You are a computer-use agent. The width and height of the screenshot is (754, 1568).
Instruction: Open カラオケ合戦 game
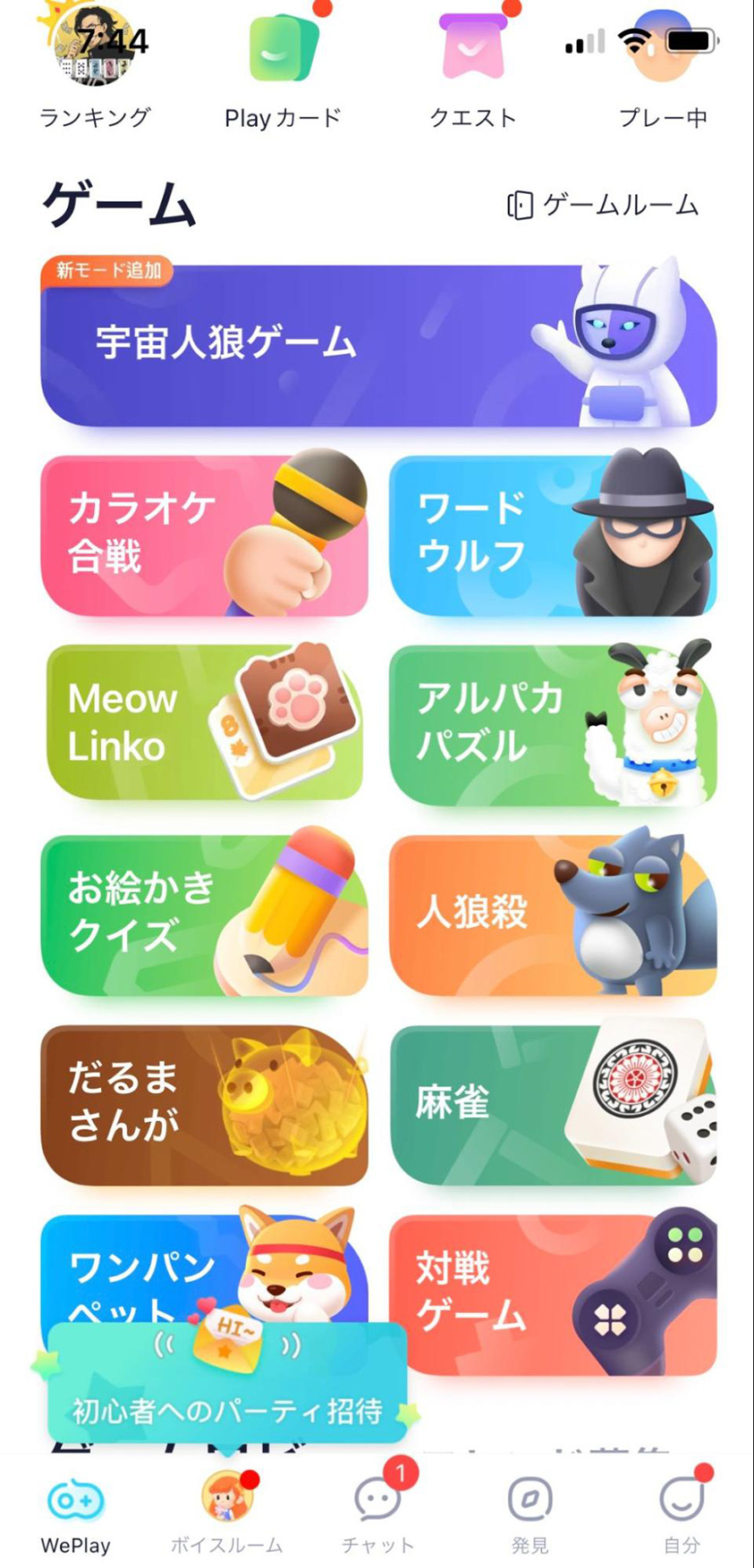click(x=204, y=535)
